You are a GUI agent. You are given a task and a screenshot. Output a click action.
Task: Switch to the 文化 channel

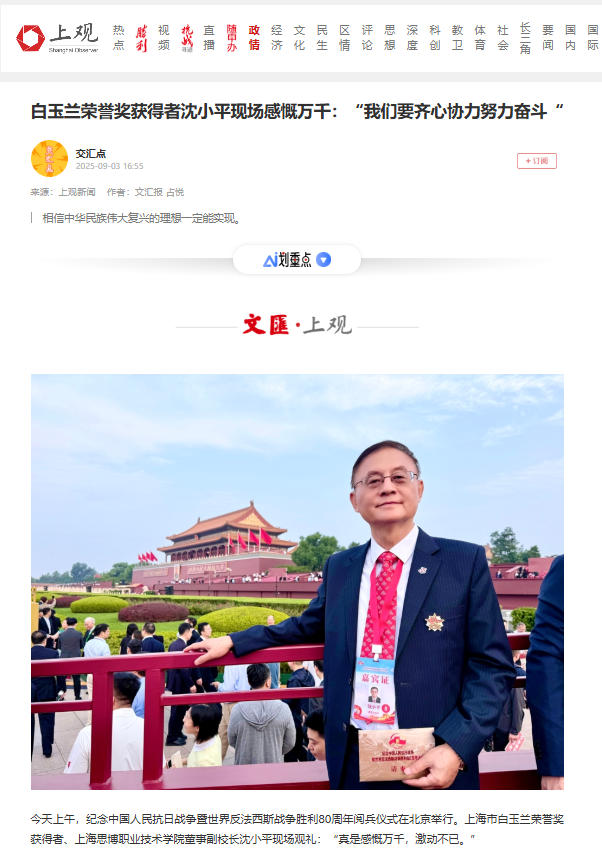[x=299, y=38]
